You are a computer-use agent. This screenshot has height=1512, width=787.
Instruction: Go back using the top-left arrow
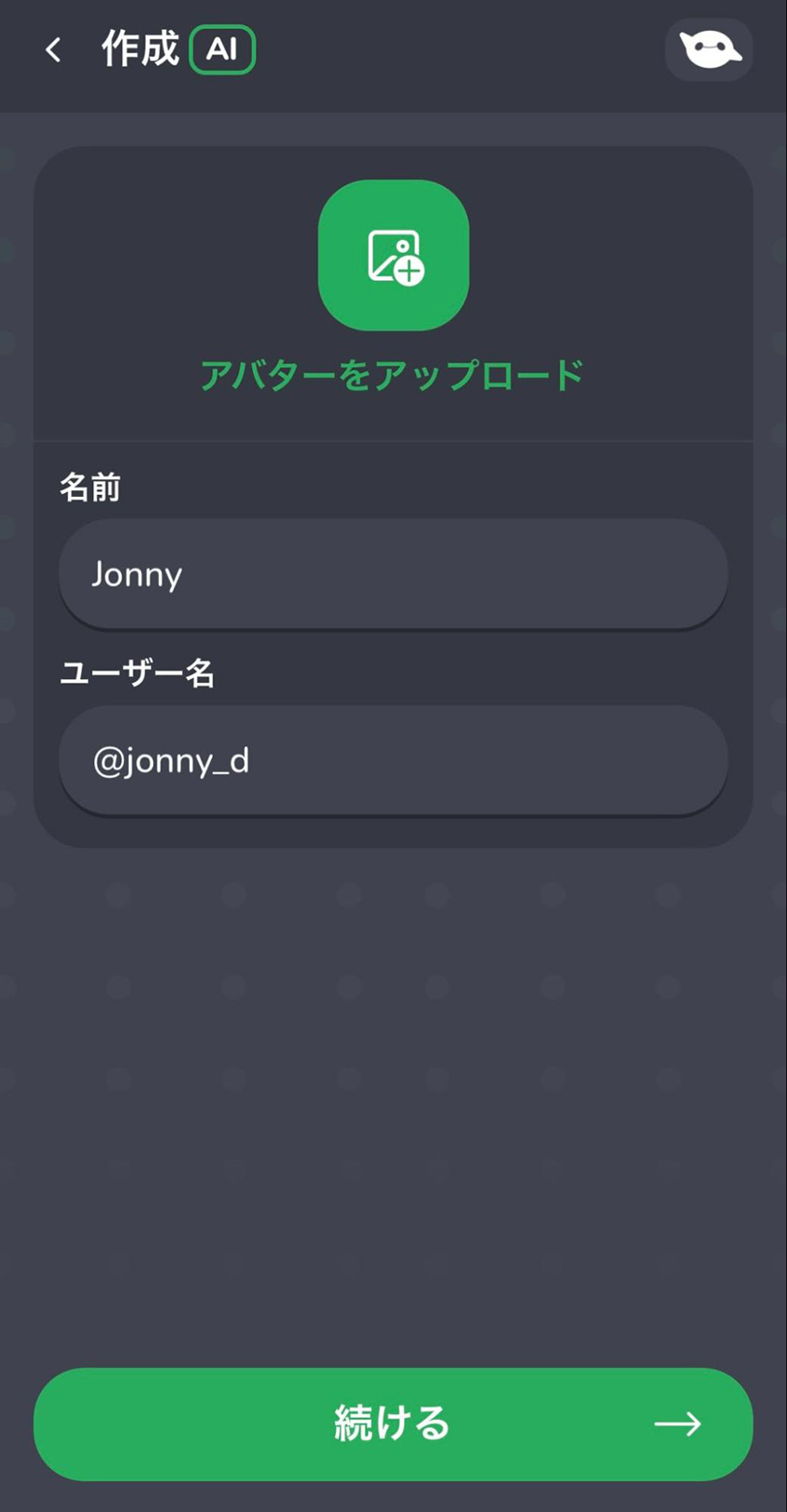click(x=53, y=49)
